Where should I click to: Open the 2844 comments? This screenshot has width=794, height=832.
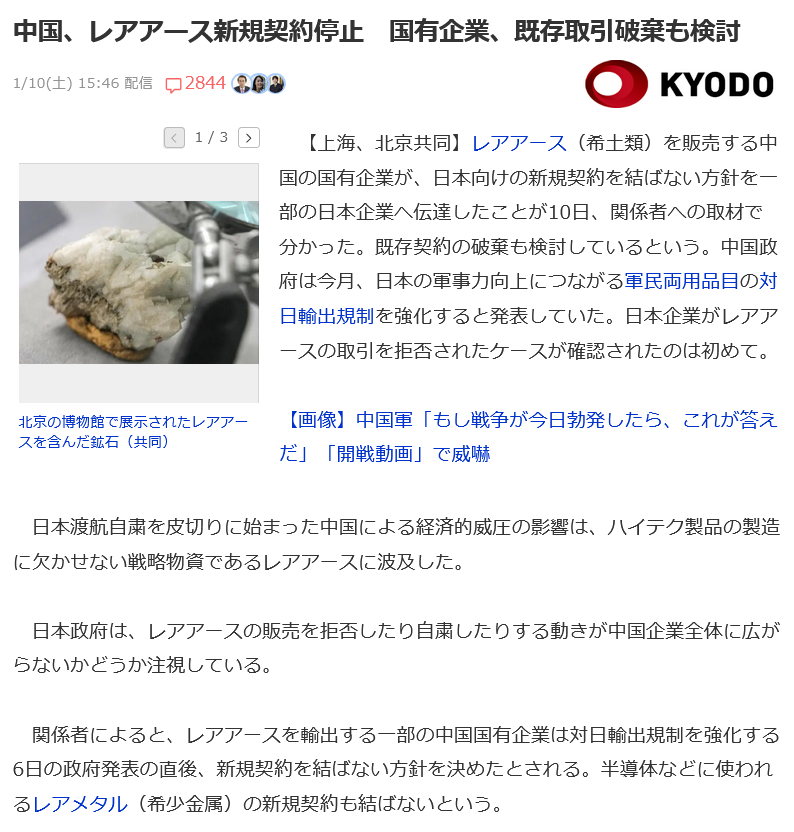click(196, 84)
